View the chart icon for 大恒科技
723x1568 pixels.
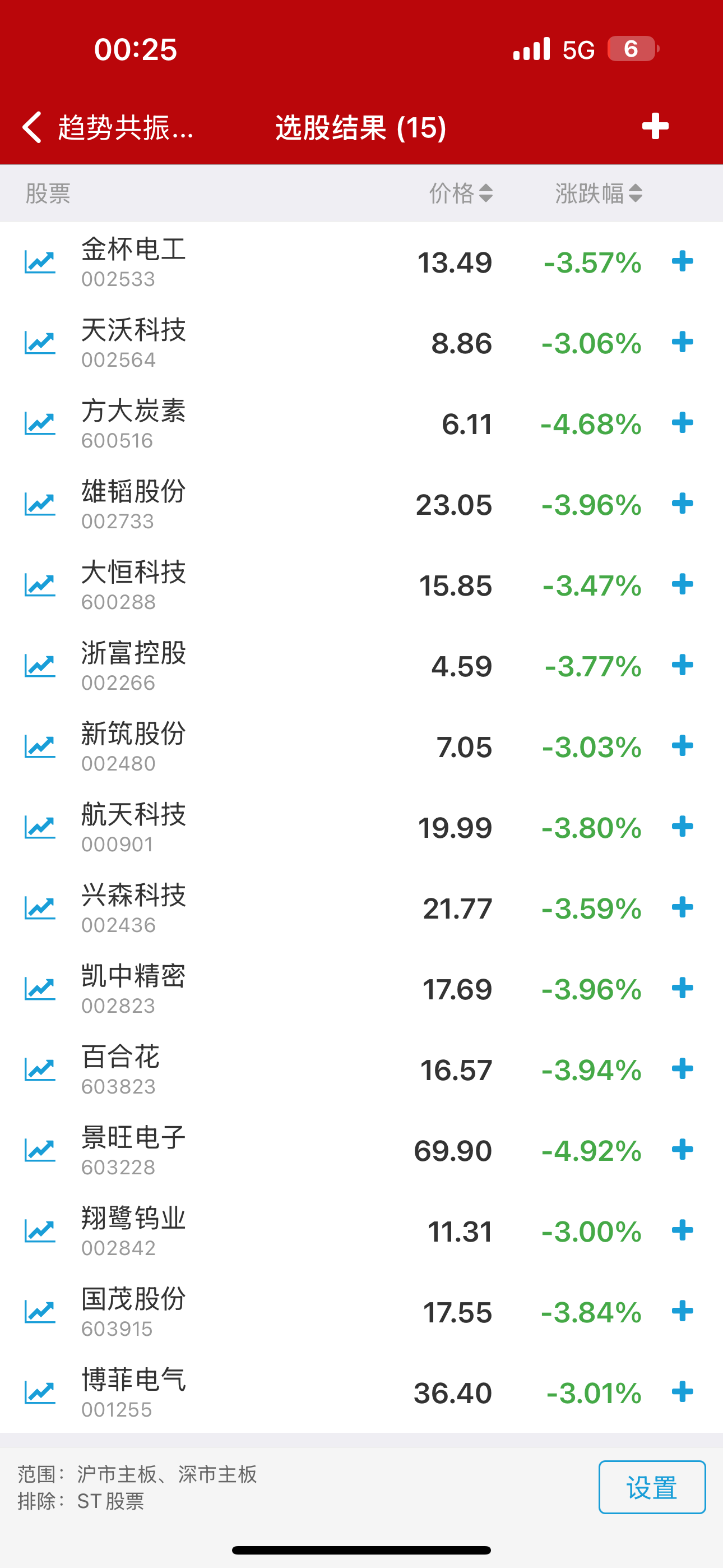coord(40,585)
